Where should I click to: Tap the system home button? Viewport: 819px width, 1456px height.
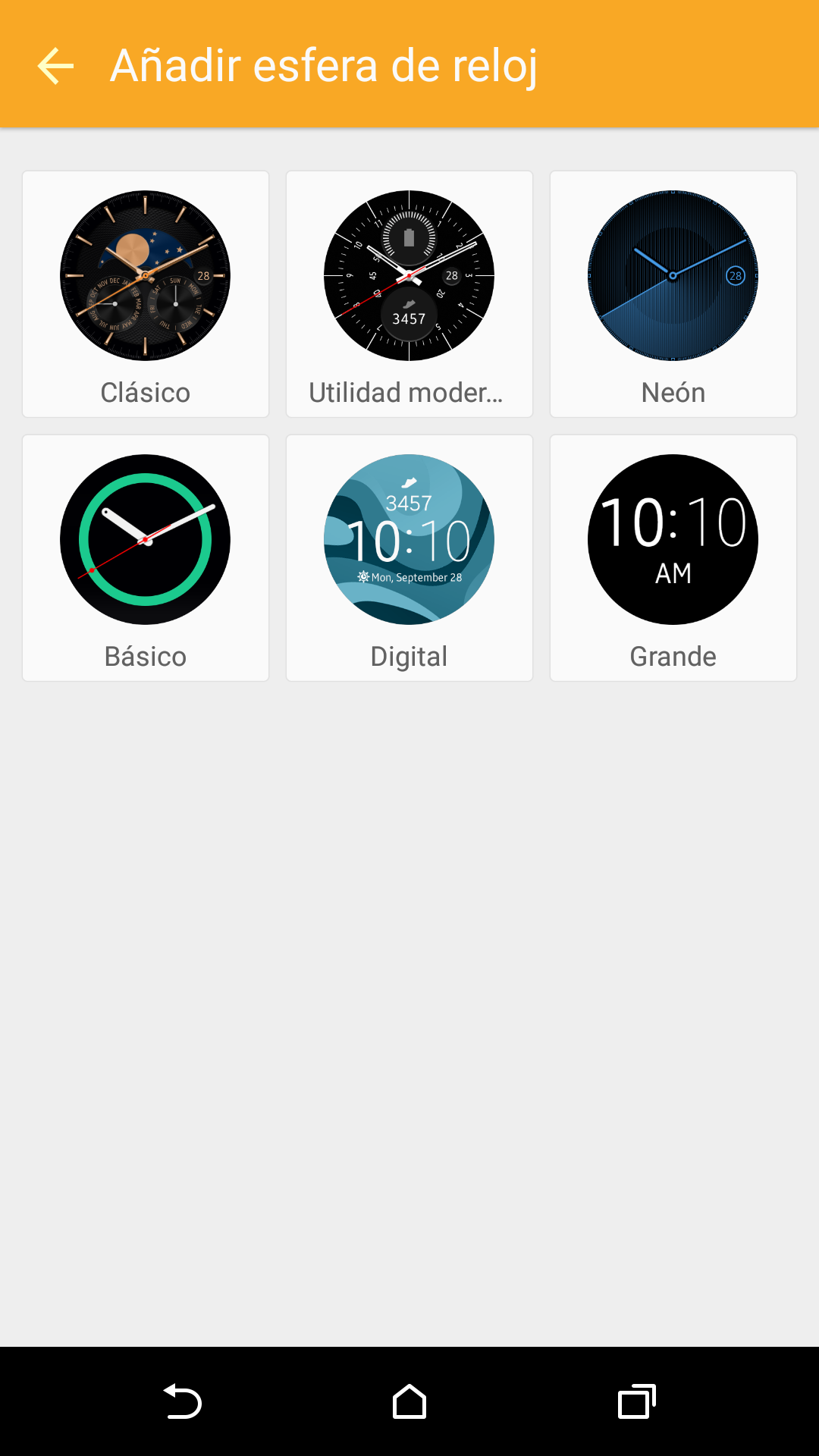click(x=409, y=1401)
